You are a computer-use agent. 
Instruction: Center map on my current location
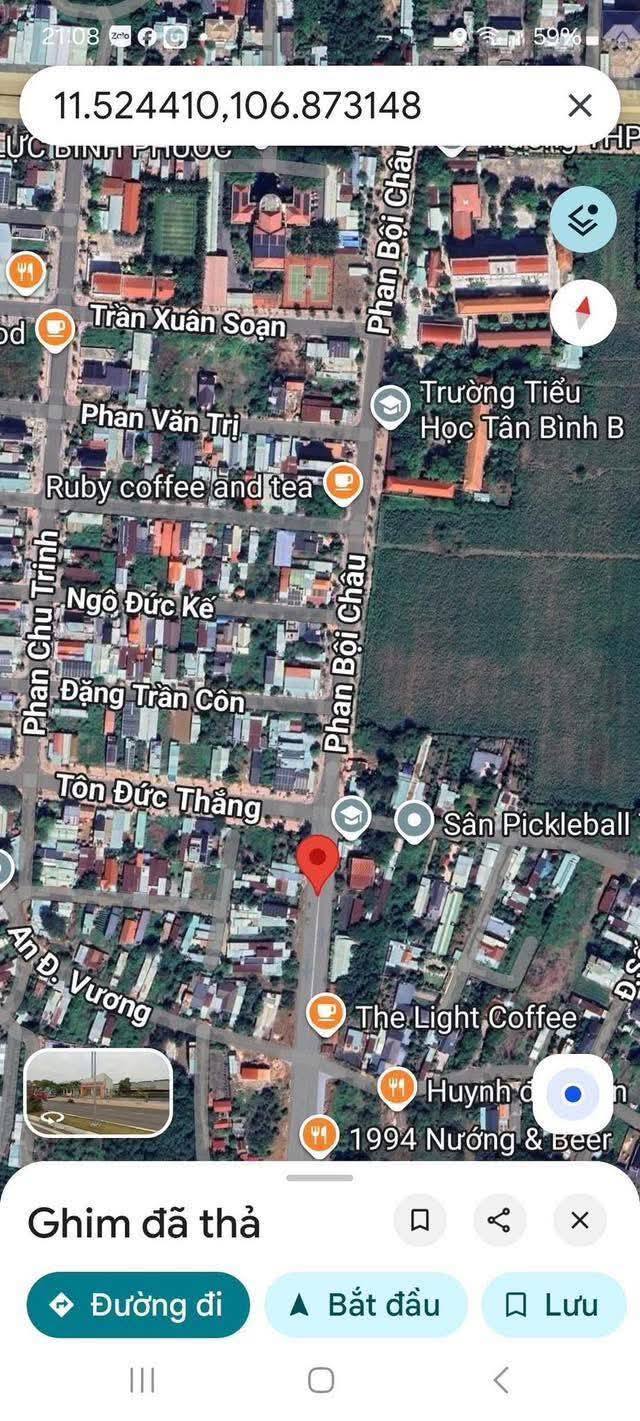pos(572,1094)
